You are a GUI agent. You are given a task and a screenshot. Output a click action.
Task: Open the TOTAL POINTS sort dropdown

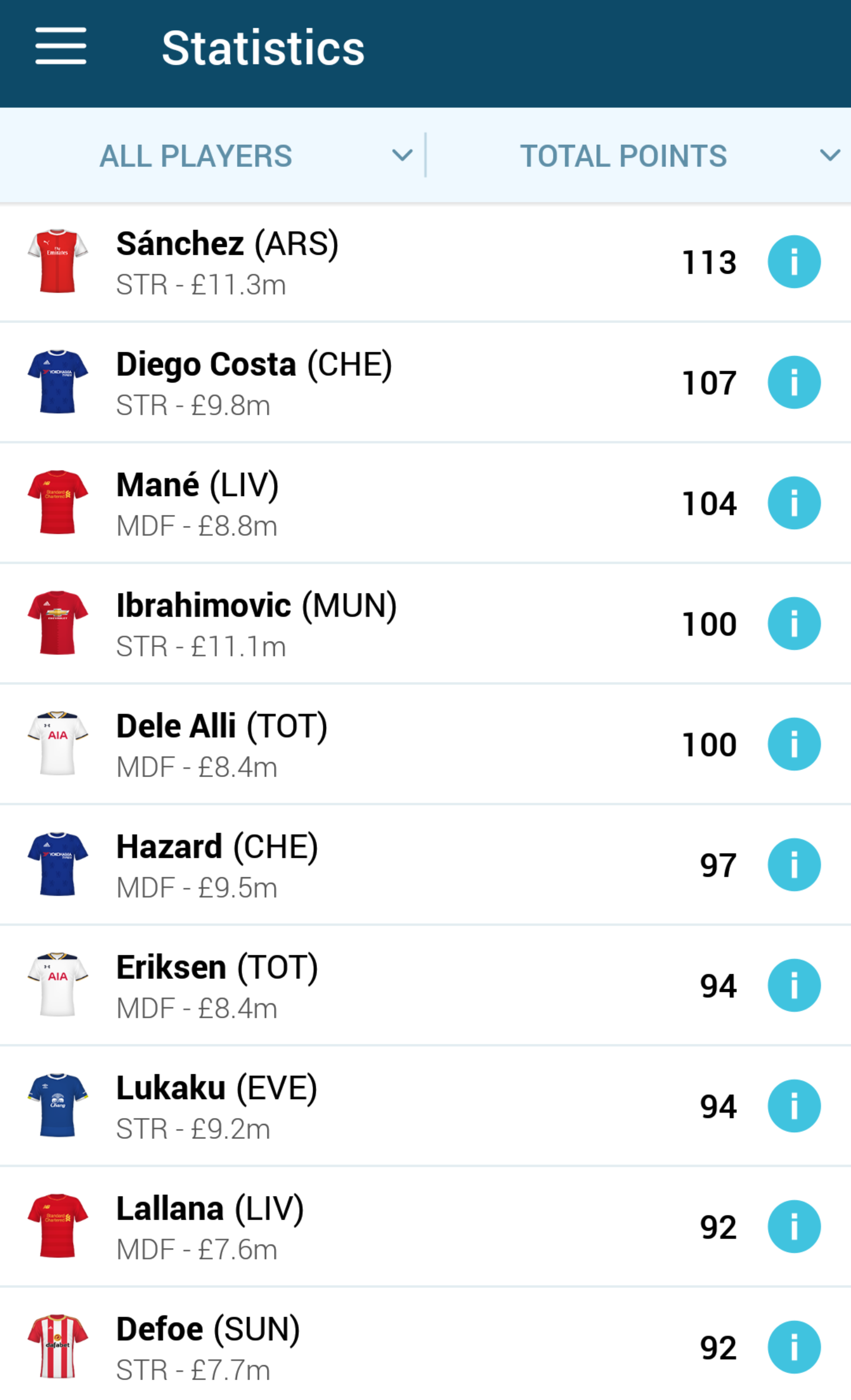pos(639,155)
